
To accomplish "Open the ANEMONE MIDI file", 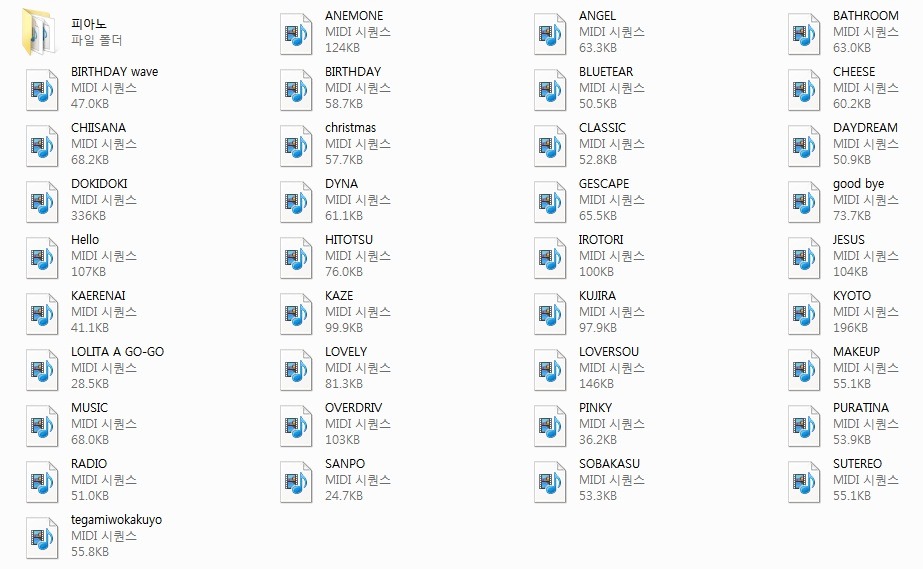I will pyautogui.click(x=295, y=33).
